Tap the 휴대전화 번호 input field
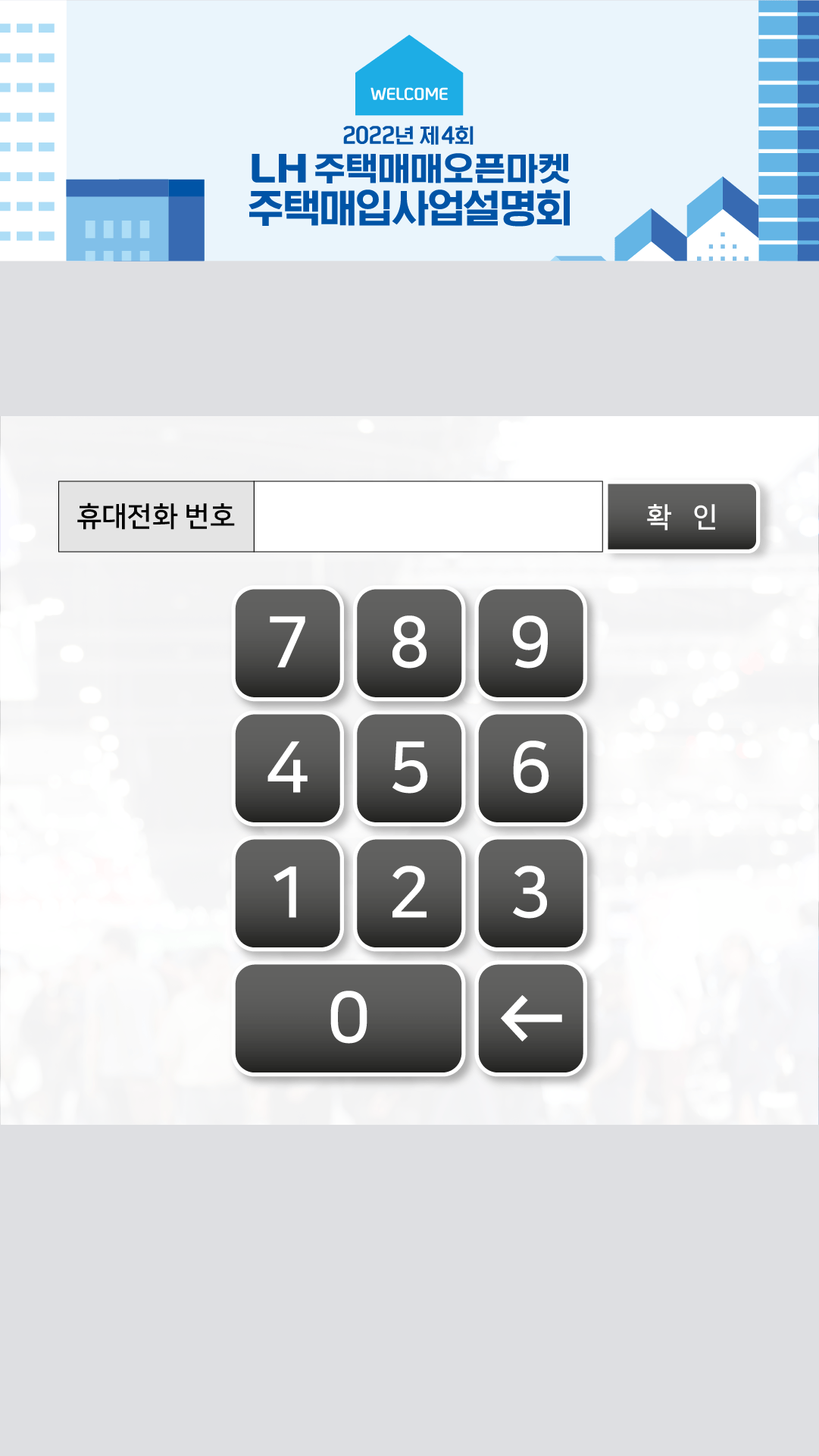 pos(427,516)
